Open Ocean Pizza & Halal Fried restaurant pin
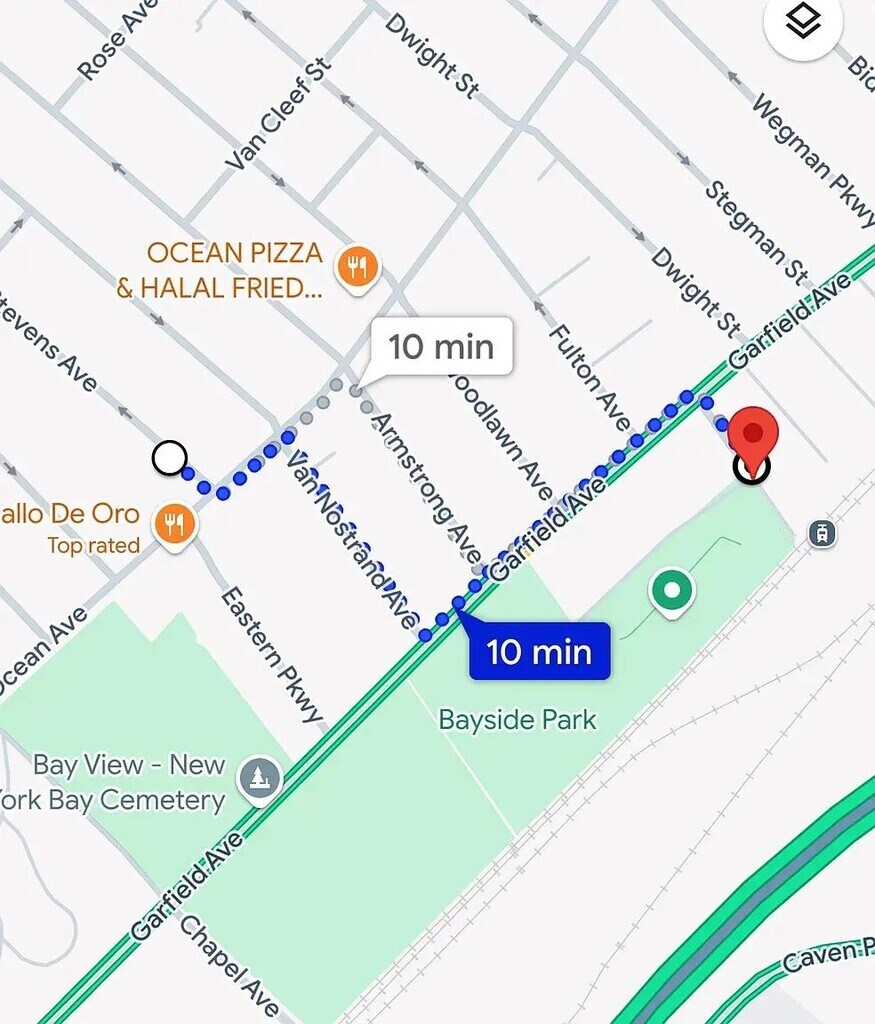The height and width of the screenshot is (1024, 875). [358, 268]
